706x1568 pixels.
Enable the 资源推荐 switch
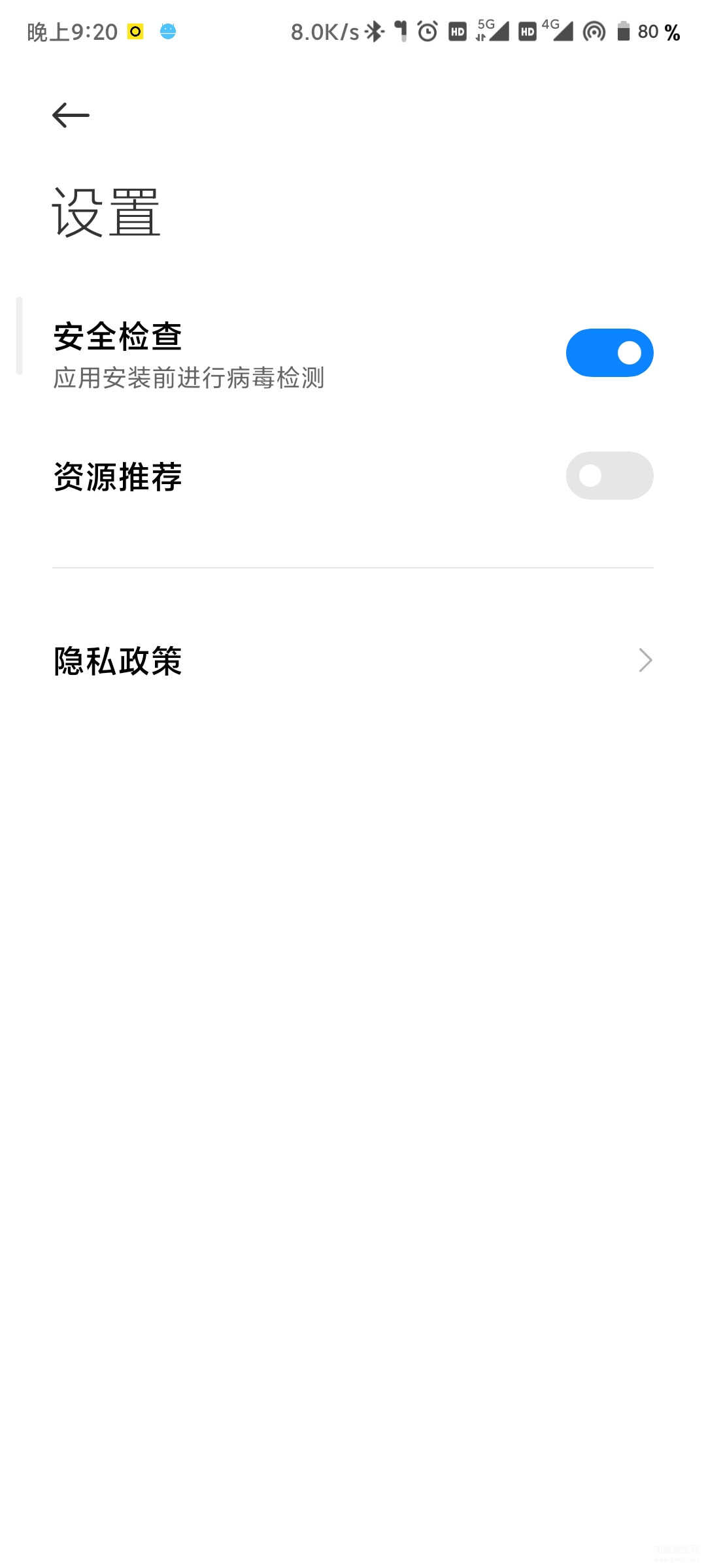point(609,476)
